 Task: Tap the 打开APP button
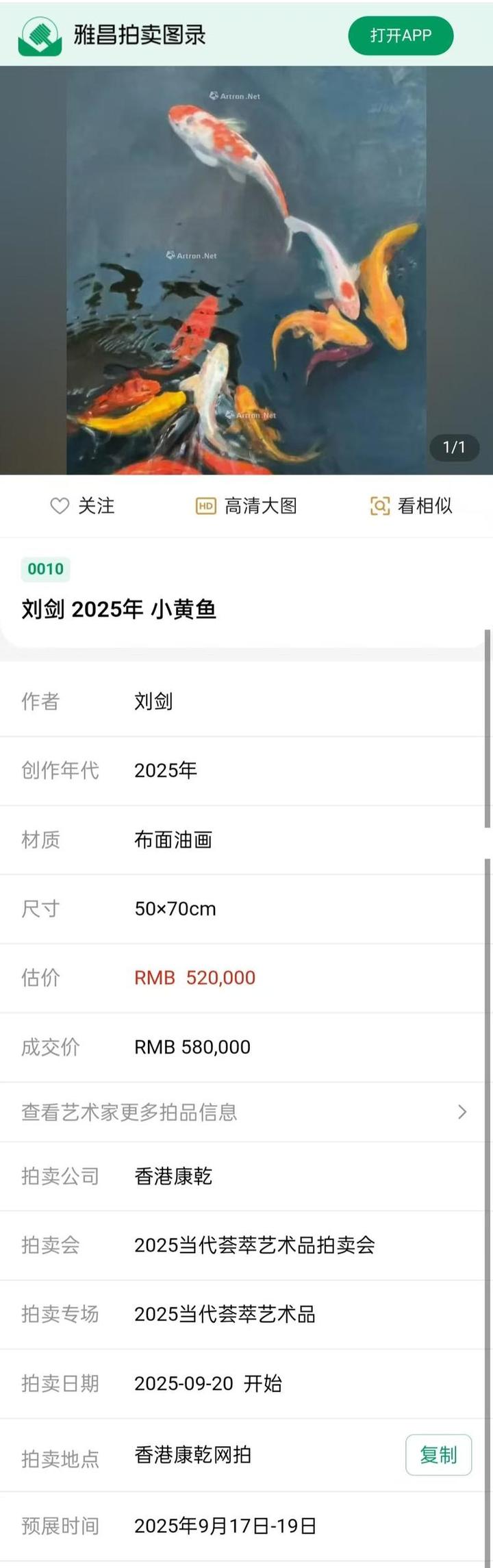(401, 36)
